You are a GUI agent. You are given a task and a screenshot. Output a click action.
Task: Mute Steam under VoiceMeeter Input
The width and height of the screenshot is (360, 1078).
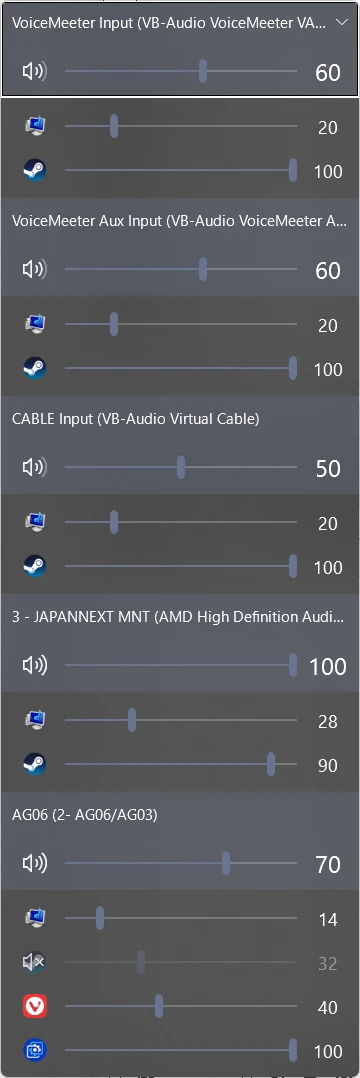coord(34,170)
